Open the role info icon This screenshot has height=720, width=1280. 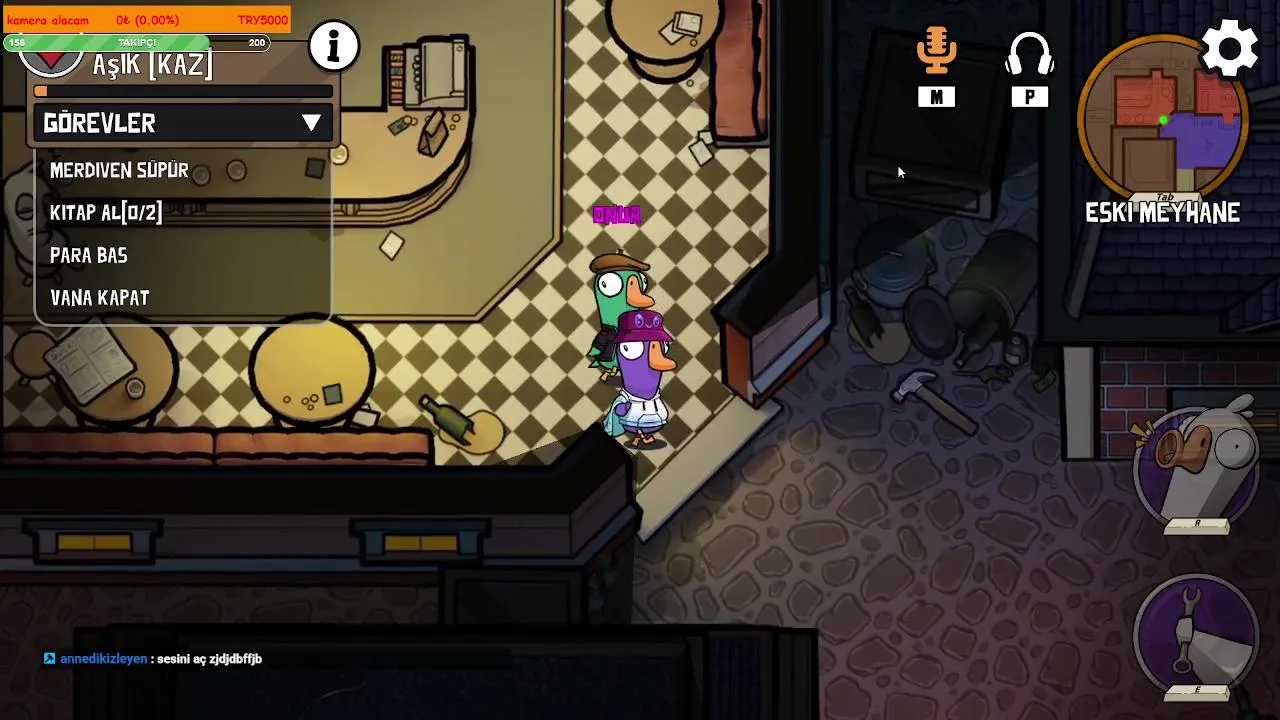(334, 46)
